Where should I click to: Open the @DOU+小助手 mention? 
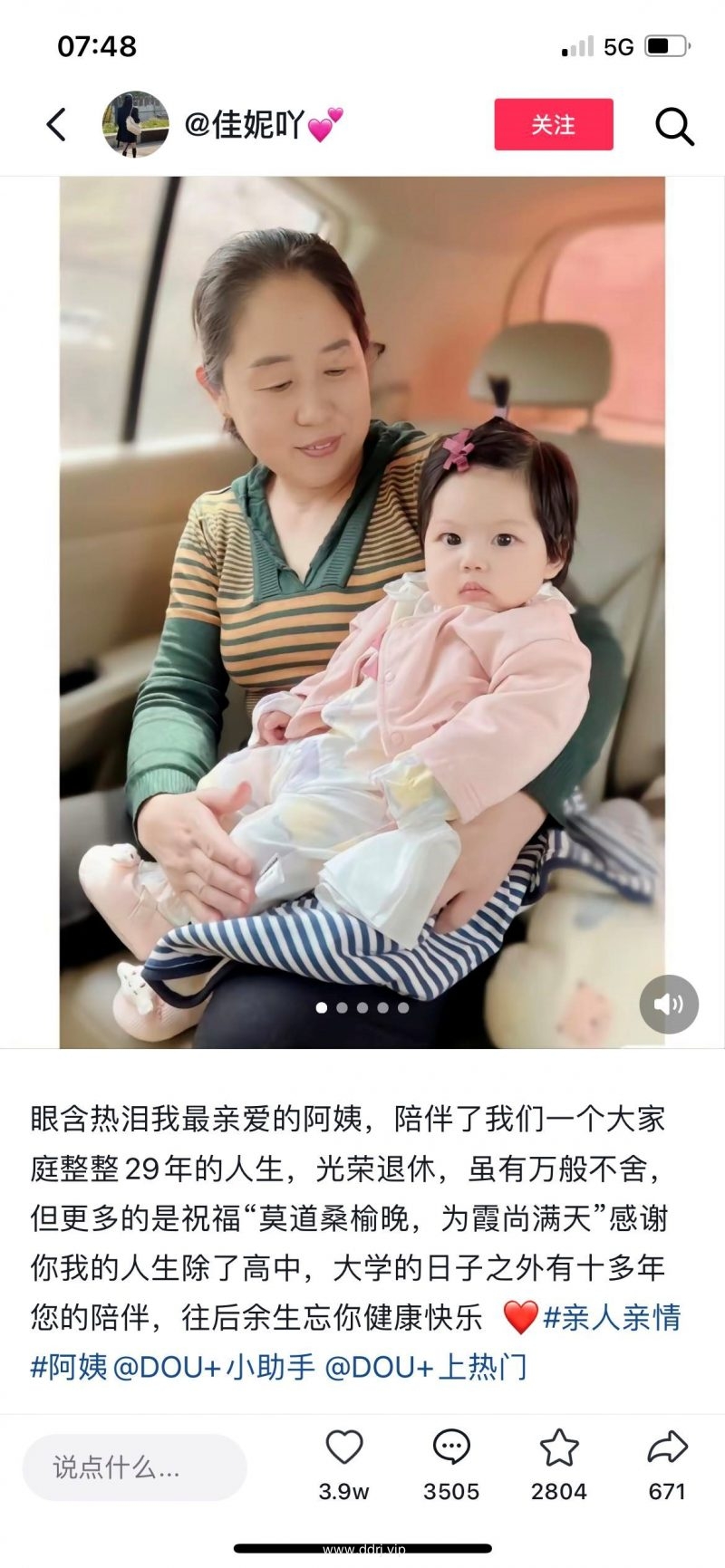tap(214, 1366)
